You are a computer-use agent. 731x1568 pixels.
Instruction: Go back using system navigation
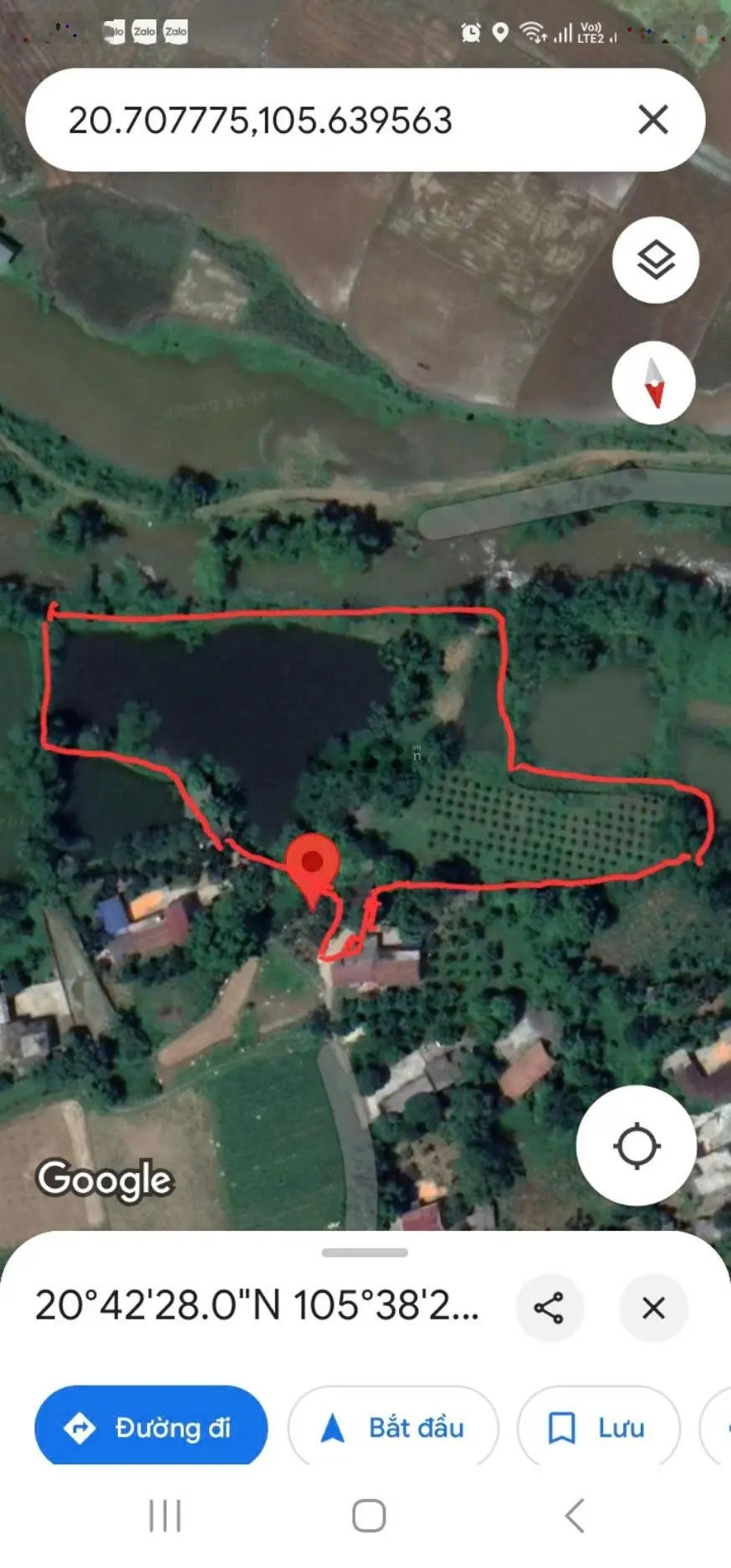point(574,1515)
